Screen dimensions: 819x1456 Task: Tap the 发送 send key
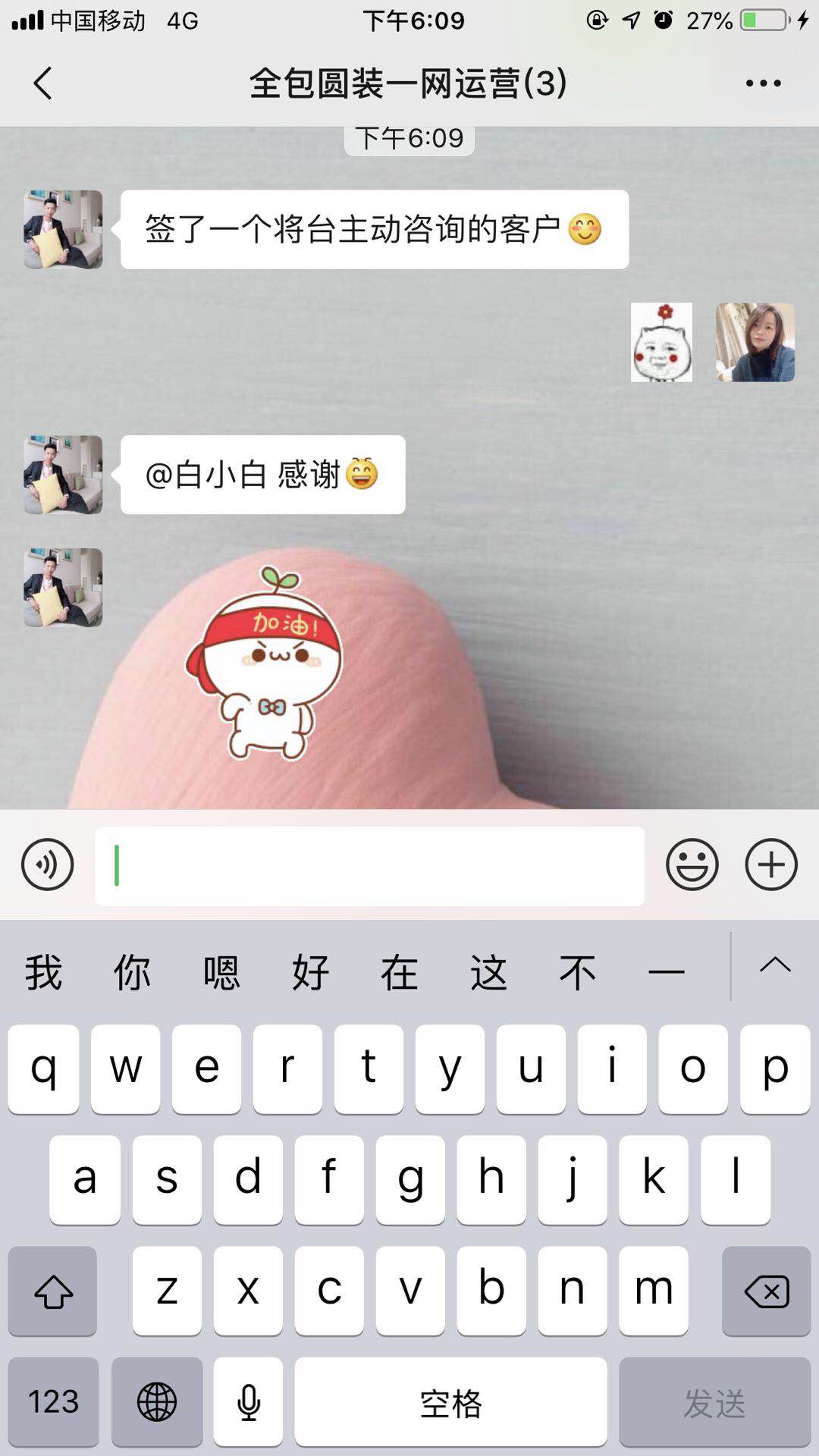coord(714,1403)
